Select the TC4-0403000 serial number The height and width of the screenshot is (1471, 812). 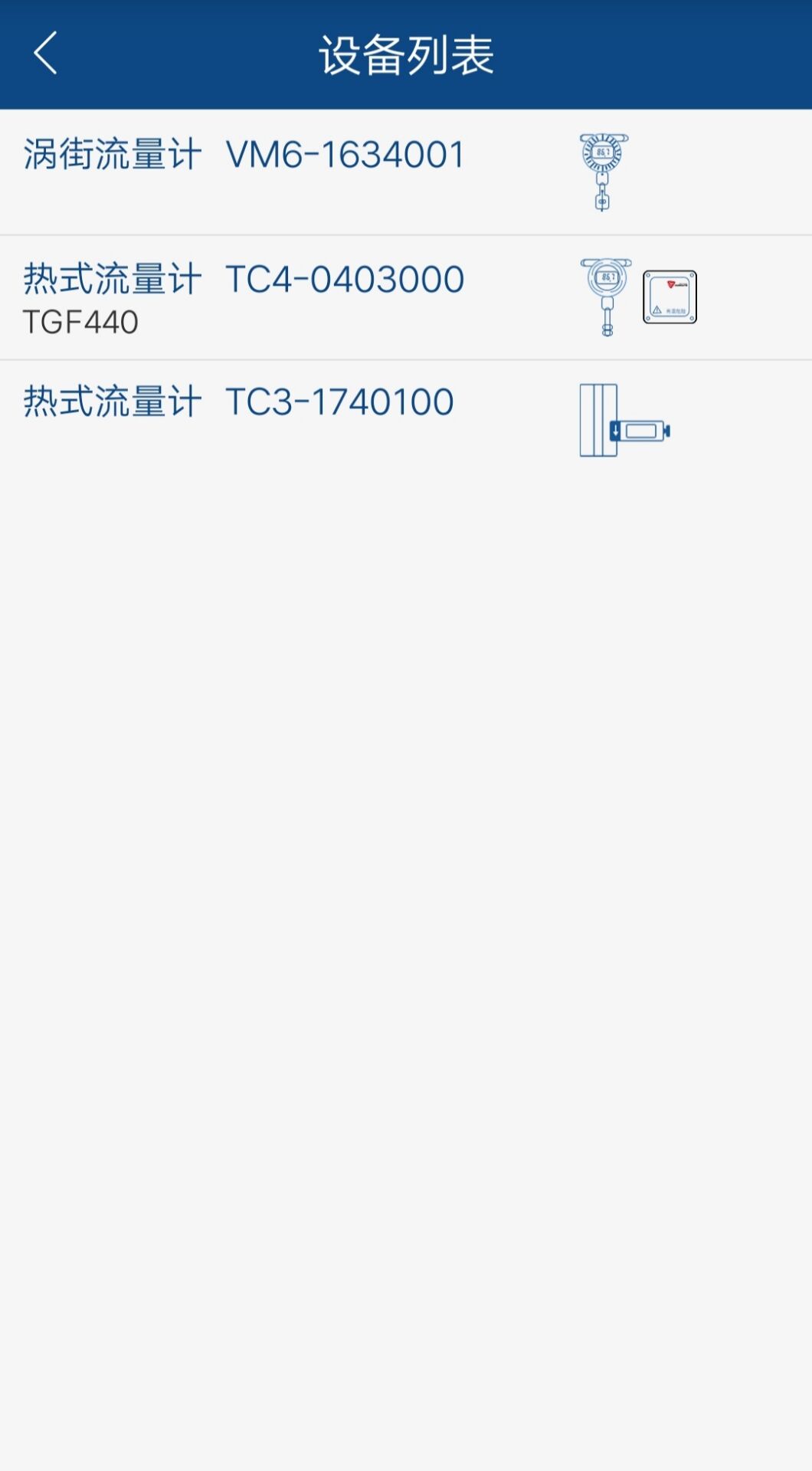(x=345, y=278)
